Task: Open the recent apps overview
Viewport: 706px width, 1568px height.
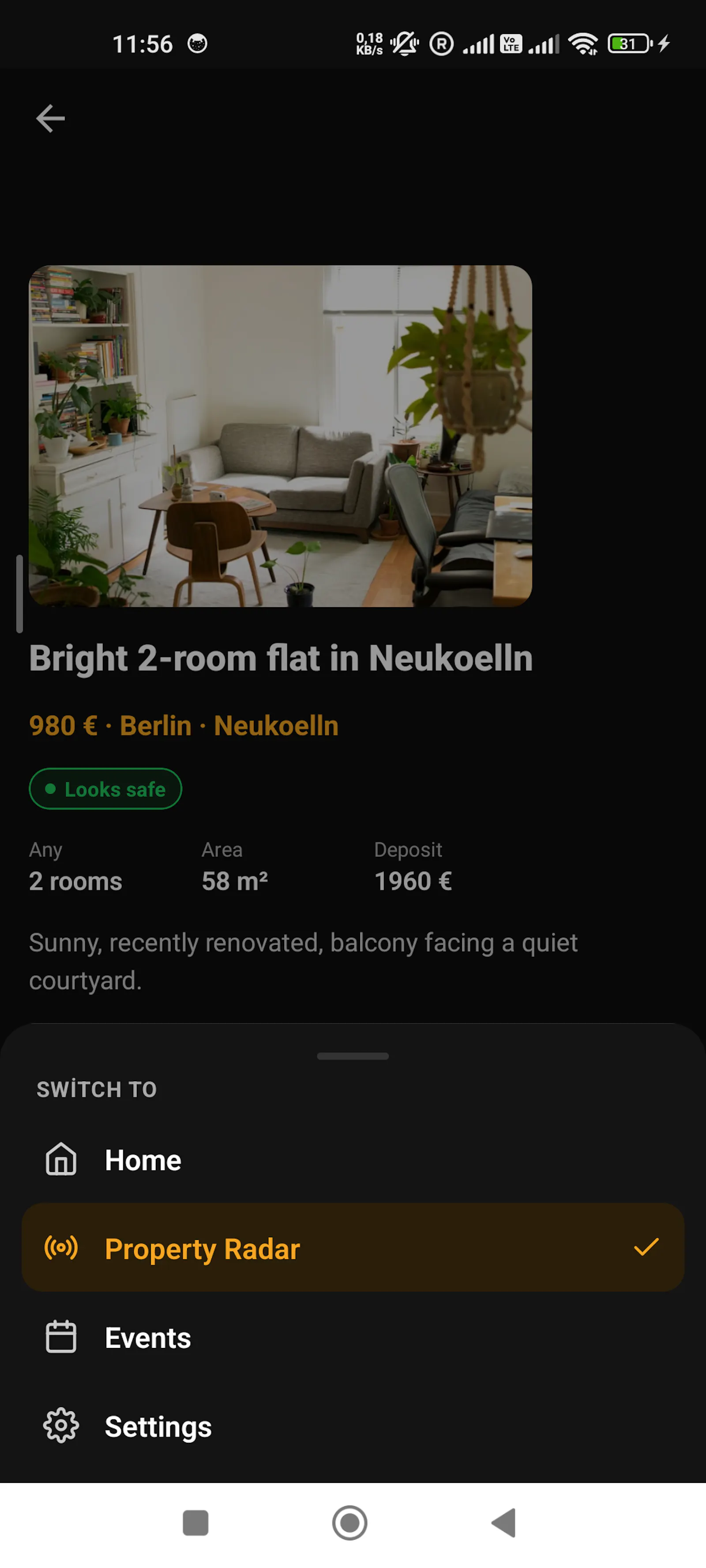Action: (195, 1522)
